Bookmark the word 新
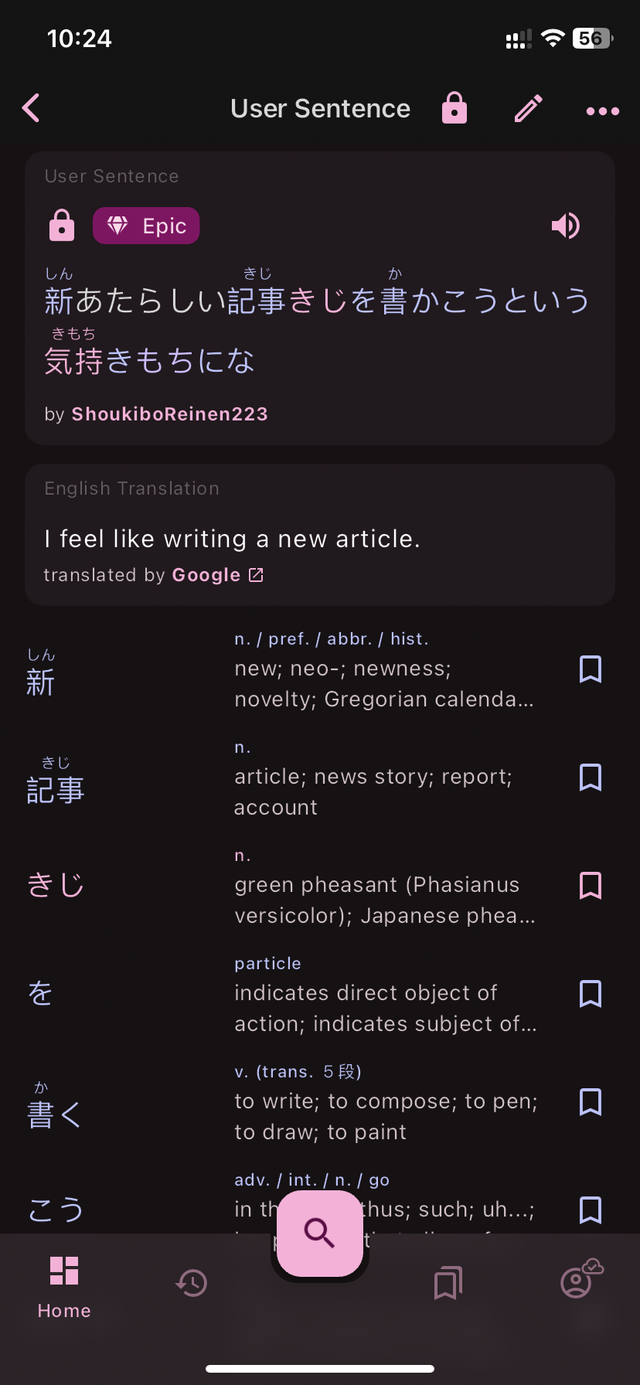Screen dimensions: 640x1385 click(590, 669)
